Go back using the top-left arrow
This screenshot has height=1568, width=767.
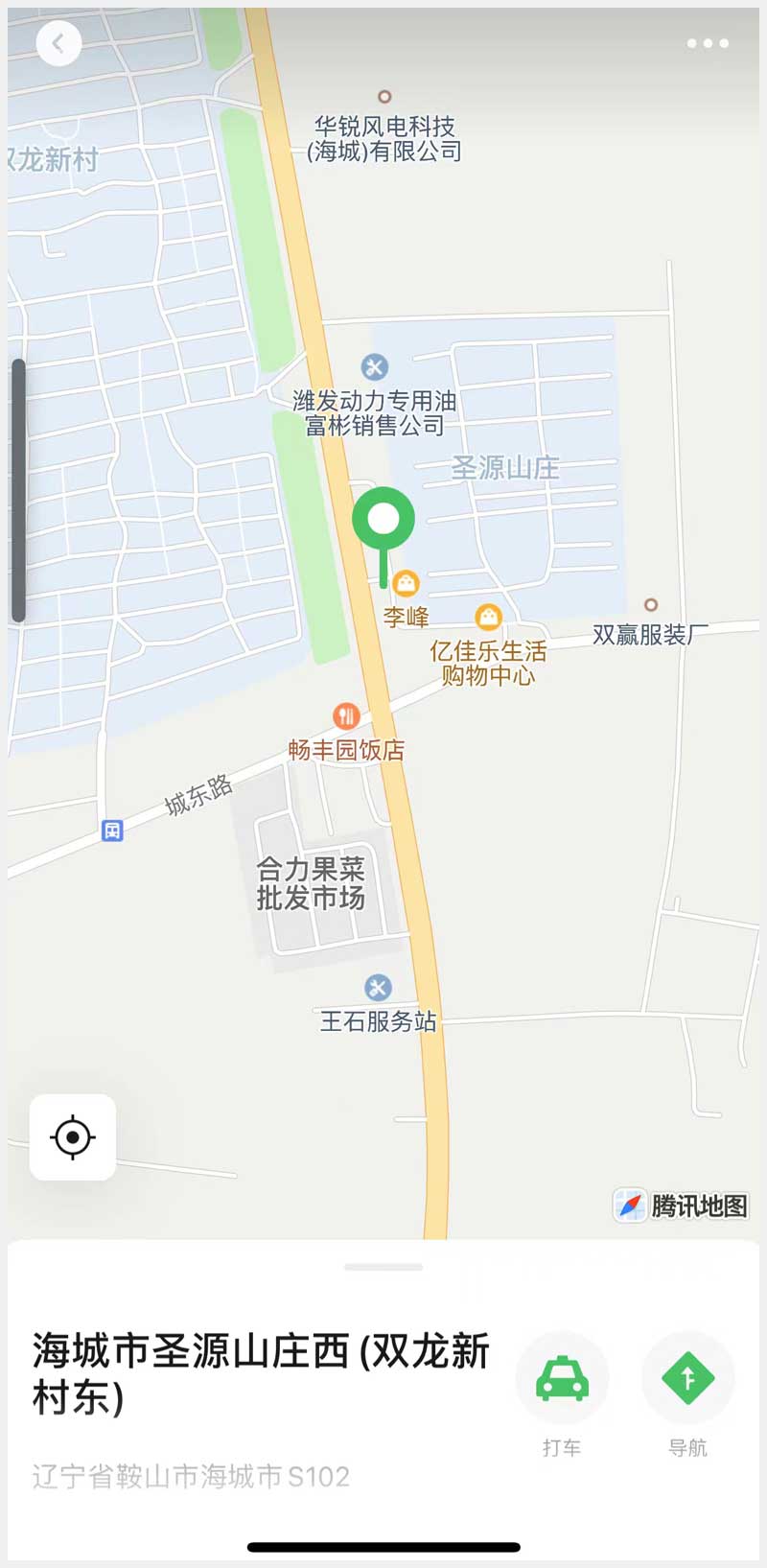click(x=58, y=43)
